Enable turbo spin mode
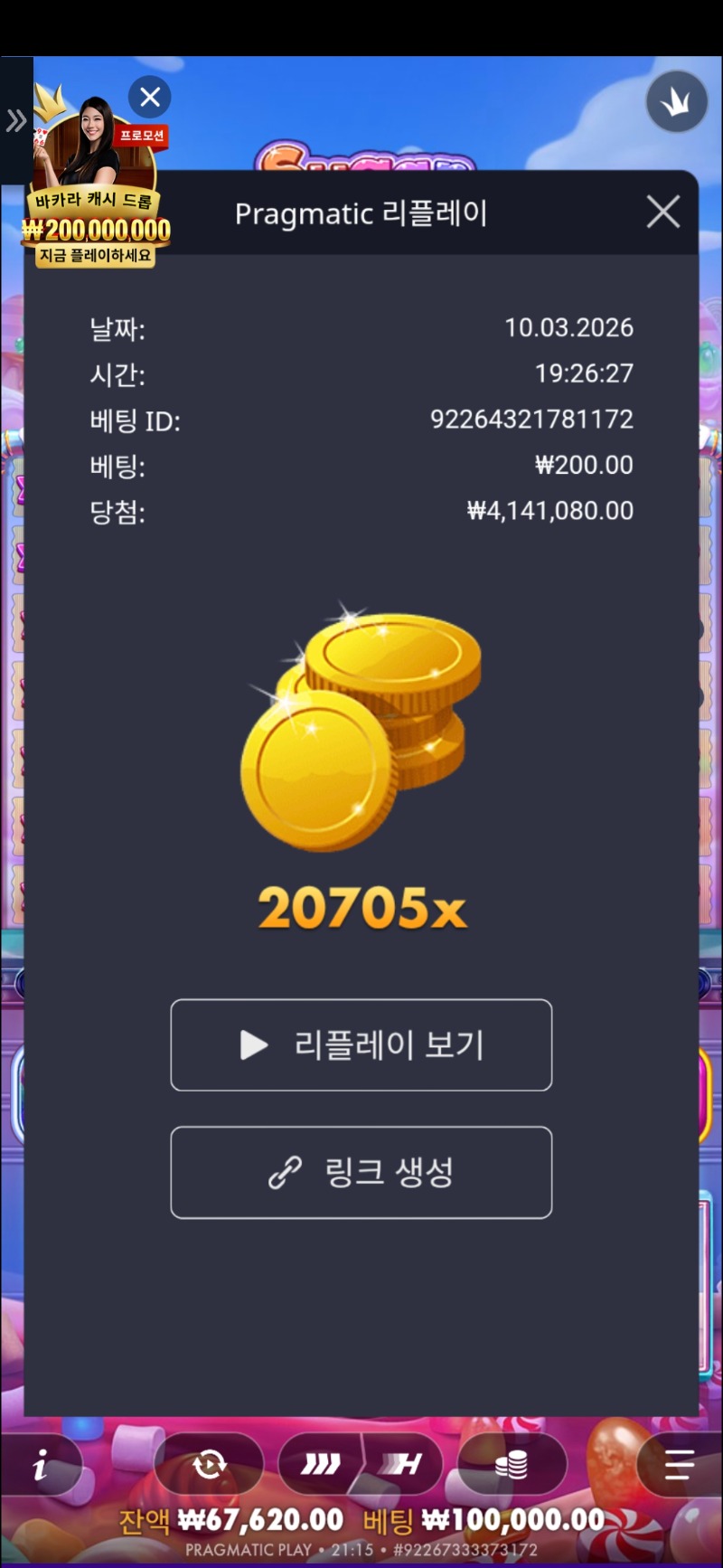 (x=321, y=1464)
